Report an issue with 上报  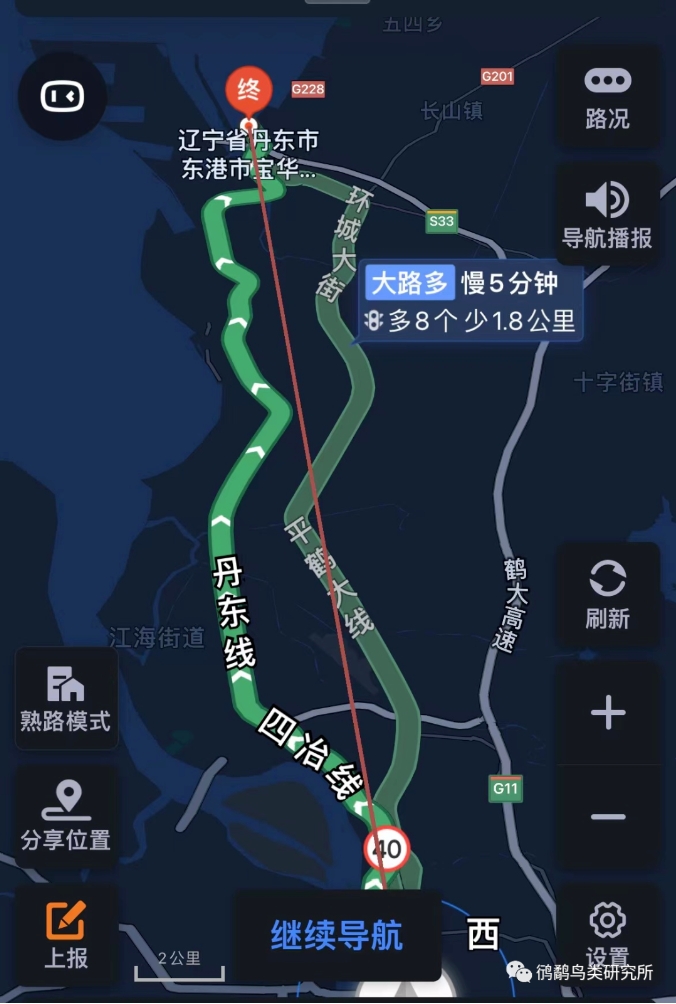(x=66, y=933)
